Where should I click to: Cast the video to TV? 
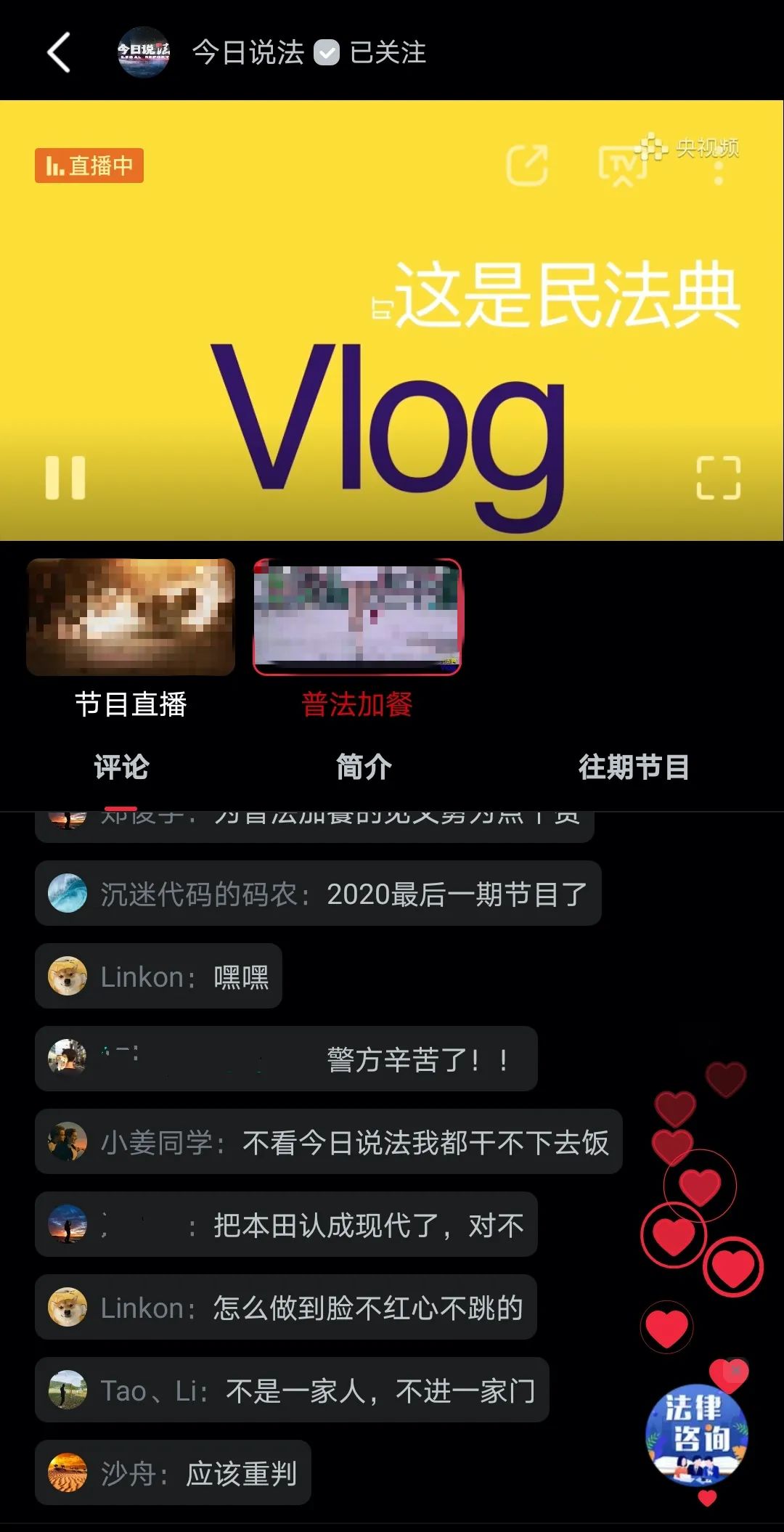click(621, 166)
